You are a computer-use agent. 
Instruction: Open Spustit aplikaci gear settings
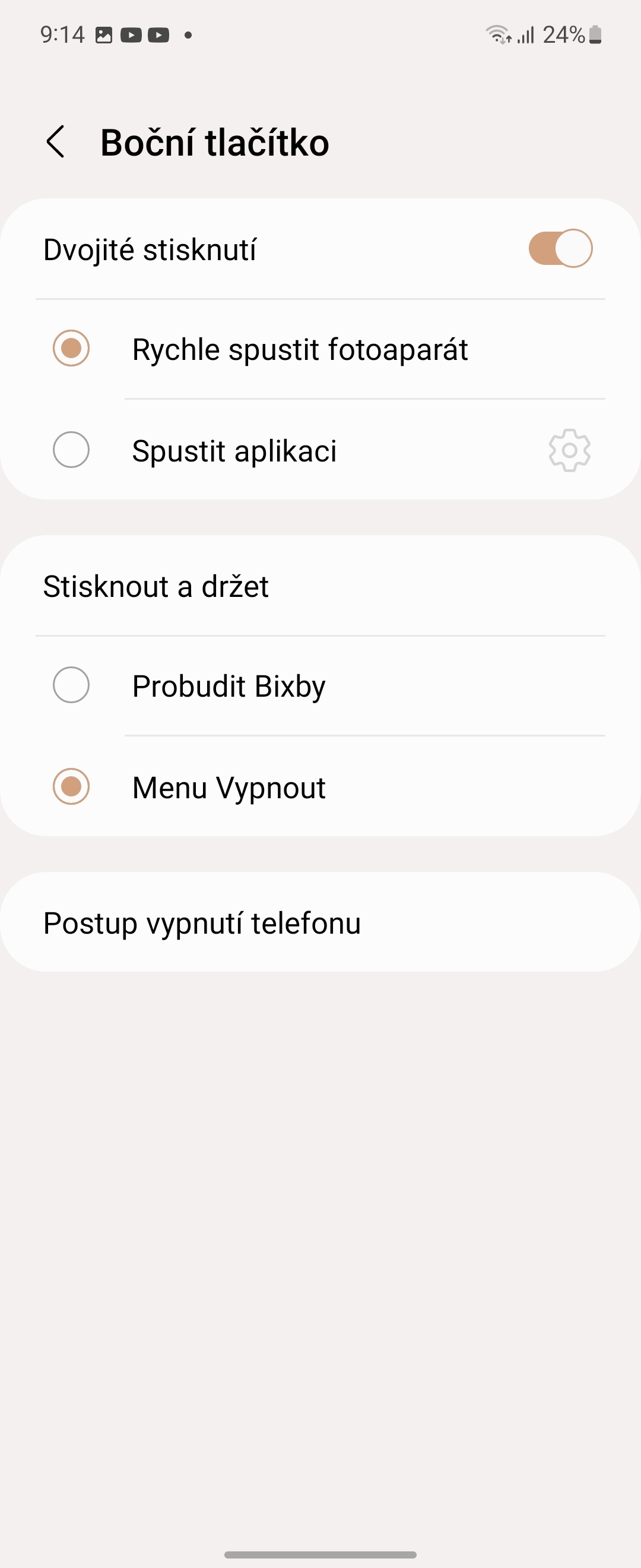pyautogui.click(x=569, y=450)
